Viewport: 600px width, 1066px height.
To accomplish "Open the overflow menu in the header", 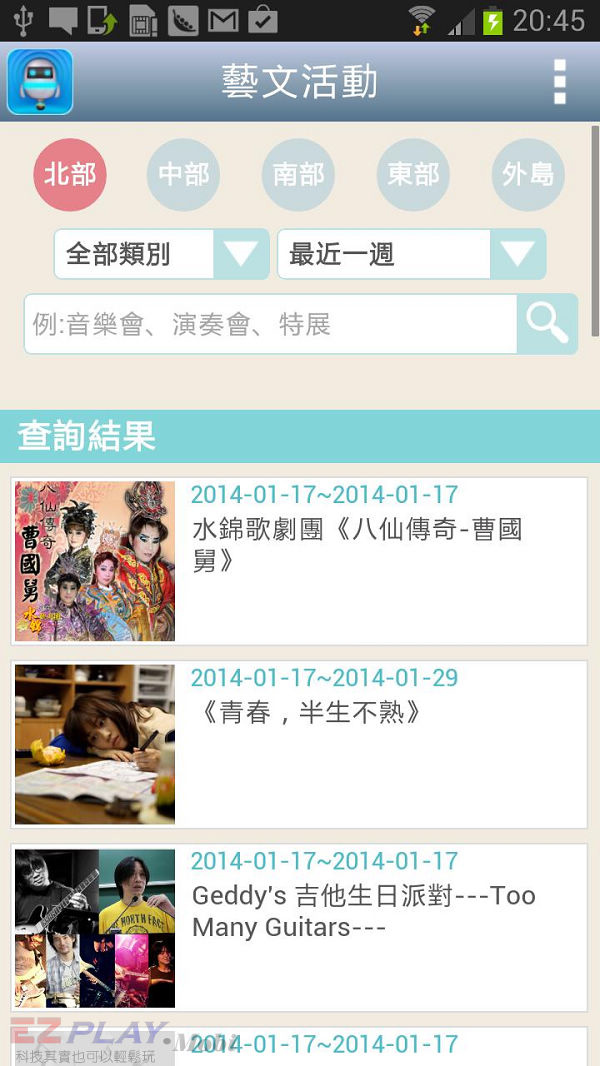I will [x=559, y=82].
